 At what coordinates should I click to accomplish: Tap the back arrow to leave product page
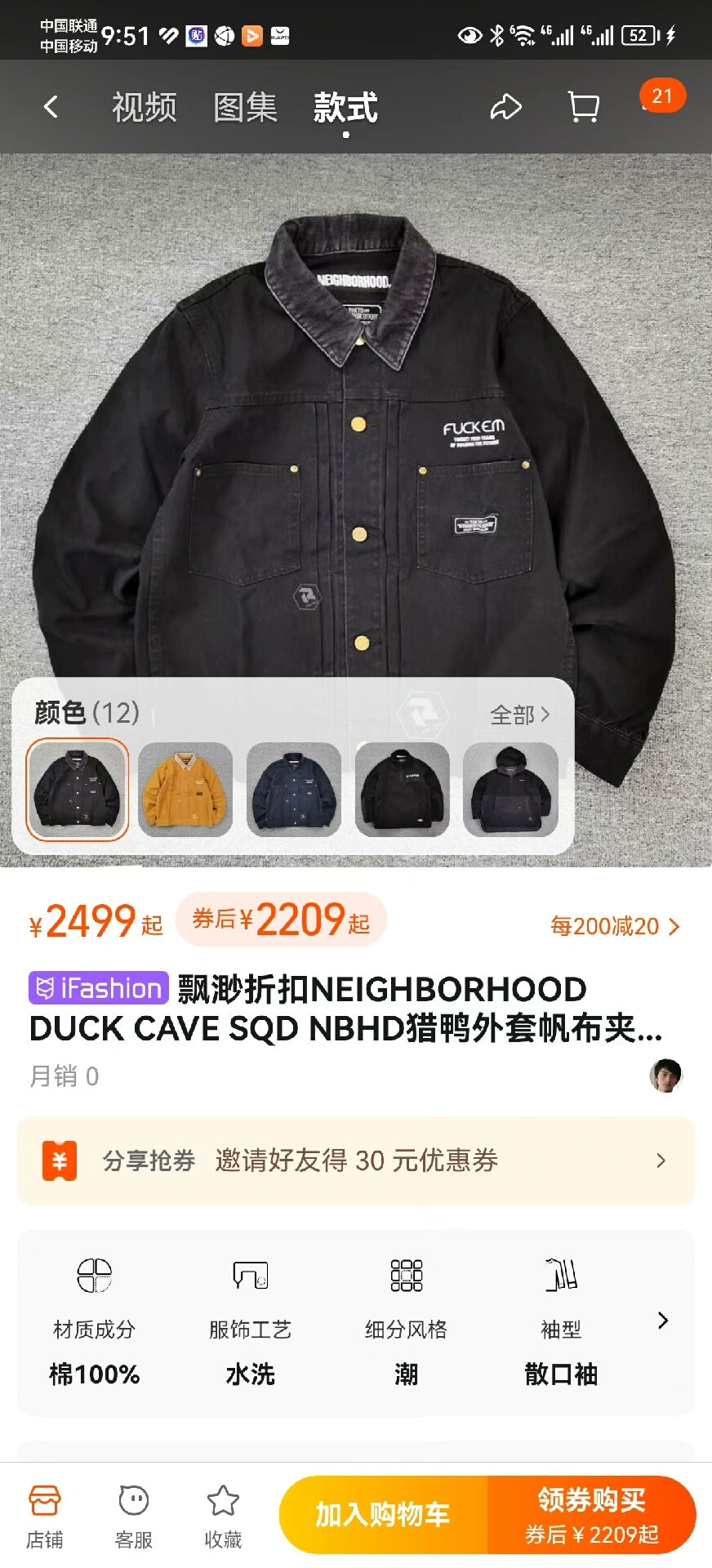[51, 107]
